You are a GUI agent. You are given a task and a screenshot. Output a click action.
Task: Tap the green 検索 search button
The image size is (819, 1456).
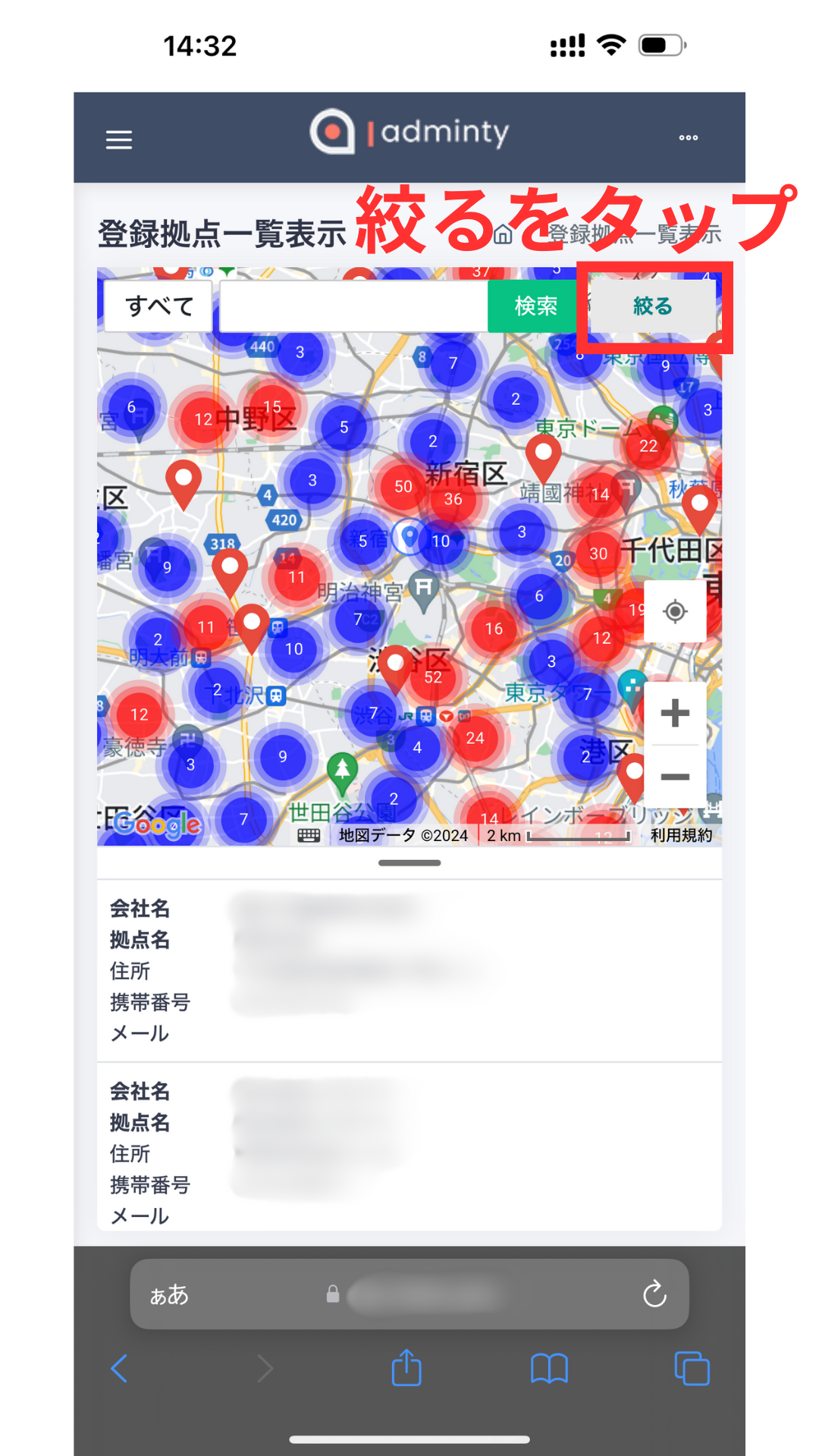535,306
